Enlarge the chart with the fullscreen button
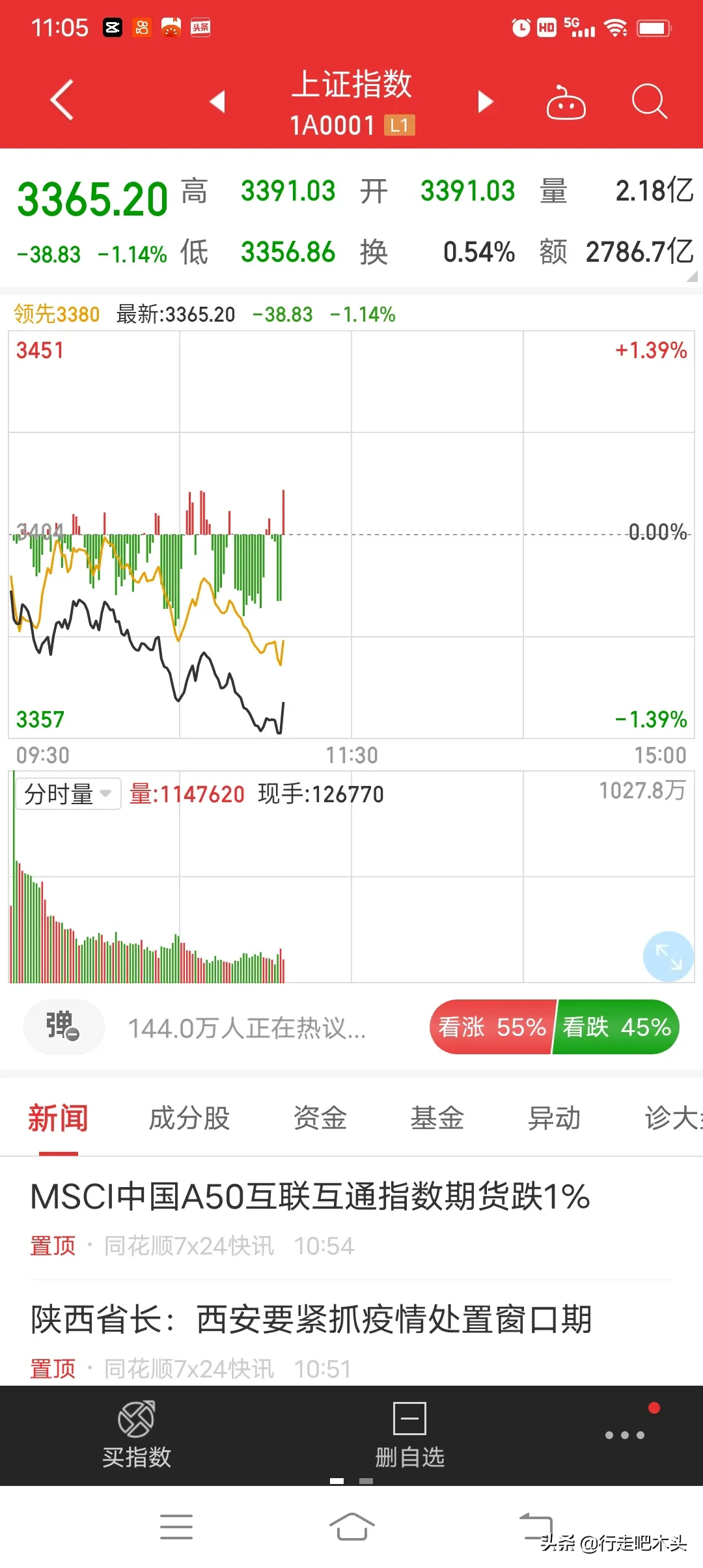The height and width of the screenshot is (1568, 703). click(x=669, y=957)
